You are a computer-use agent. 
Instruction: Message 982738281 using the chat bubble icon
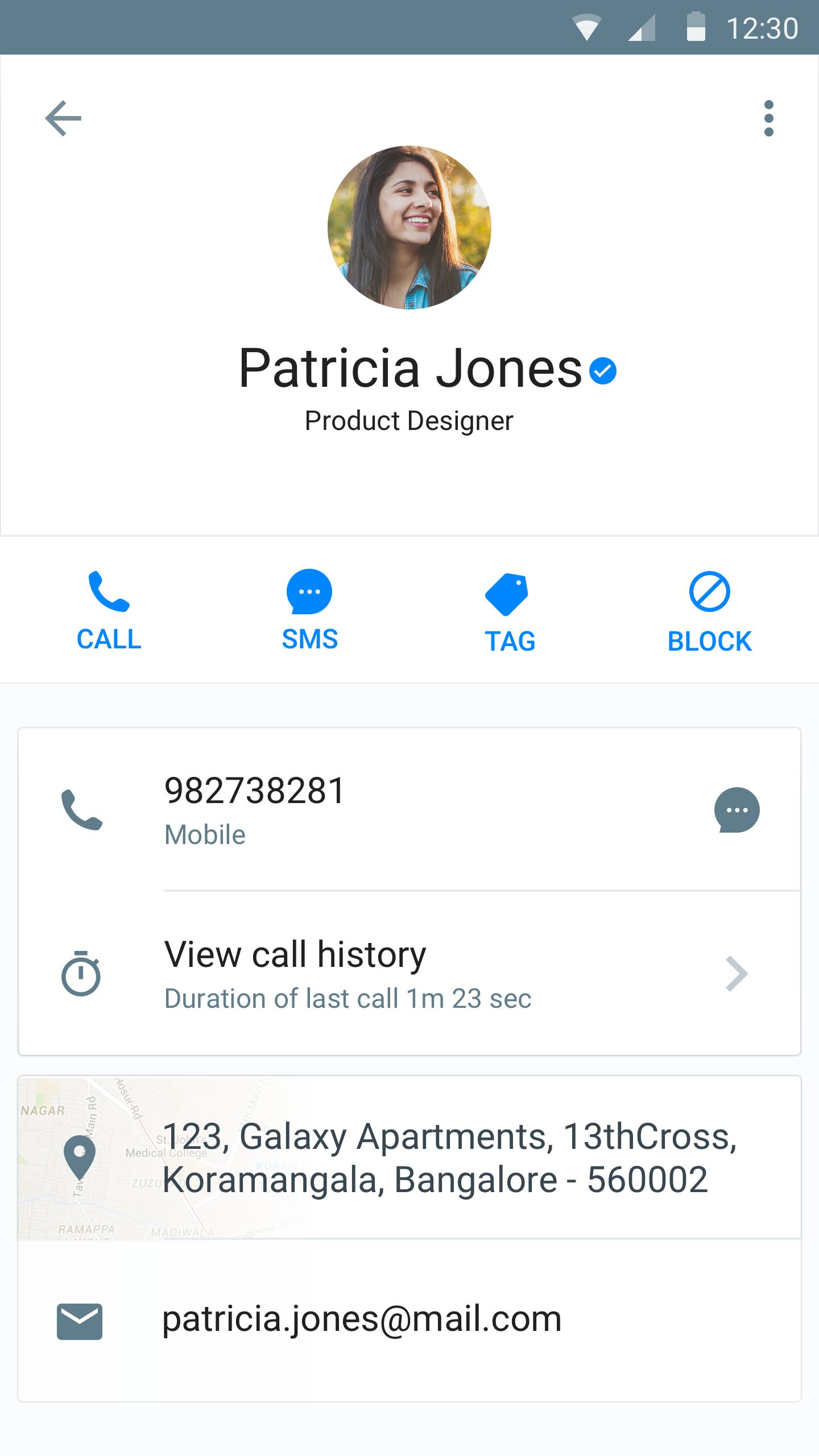(x=737, y=810)
